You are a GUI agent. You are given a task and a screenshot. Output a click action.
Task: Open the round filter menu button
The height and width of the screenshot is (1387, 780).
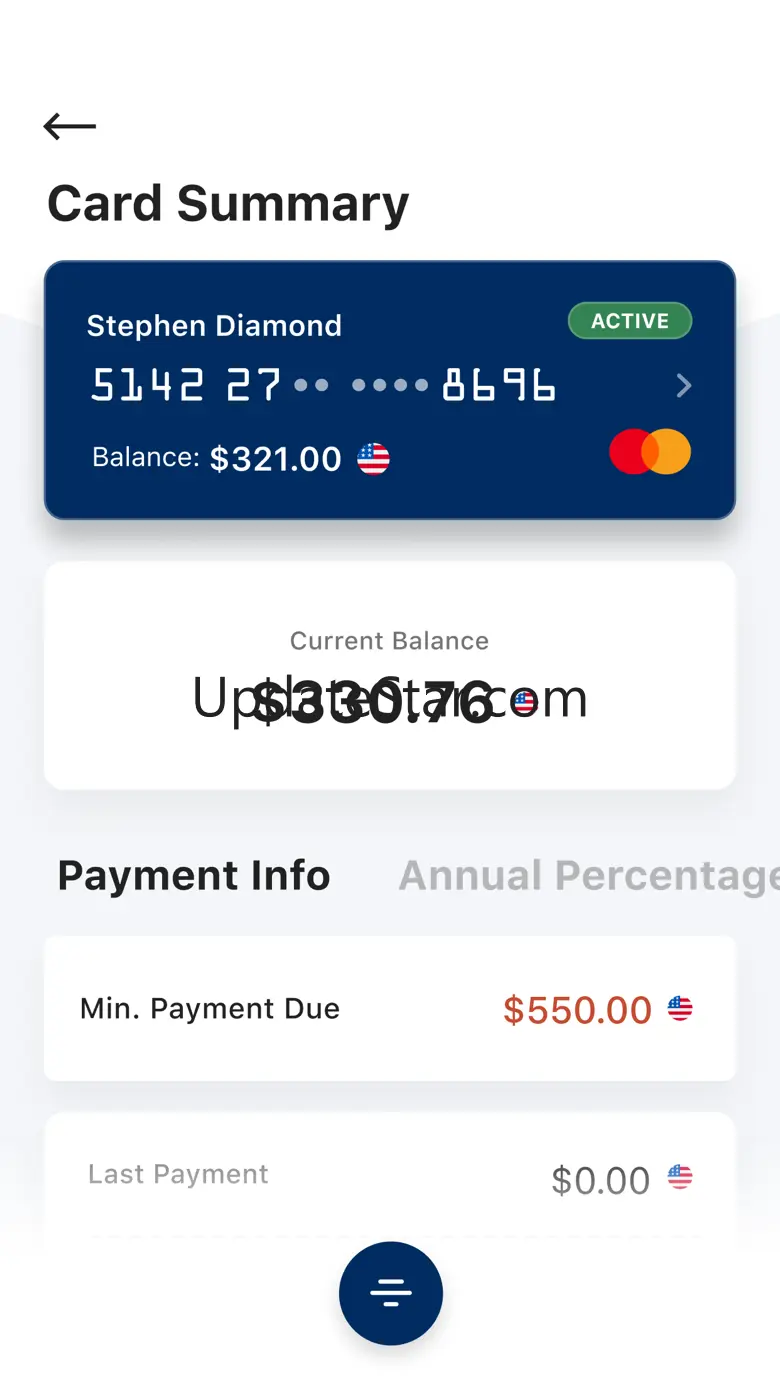(390, 1293)
